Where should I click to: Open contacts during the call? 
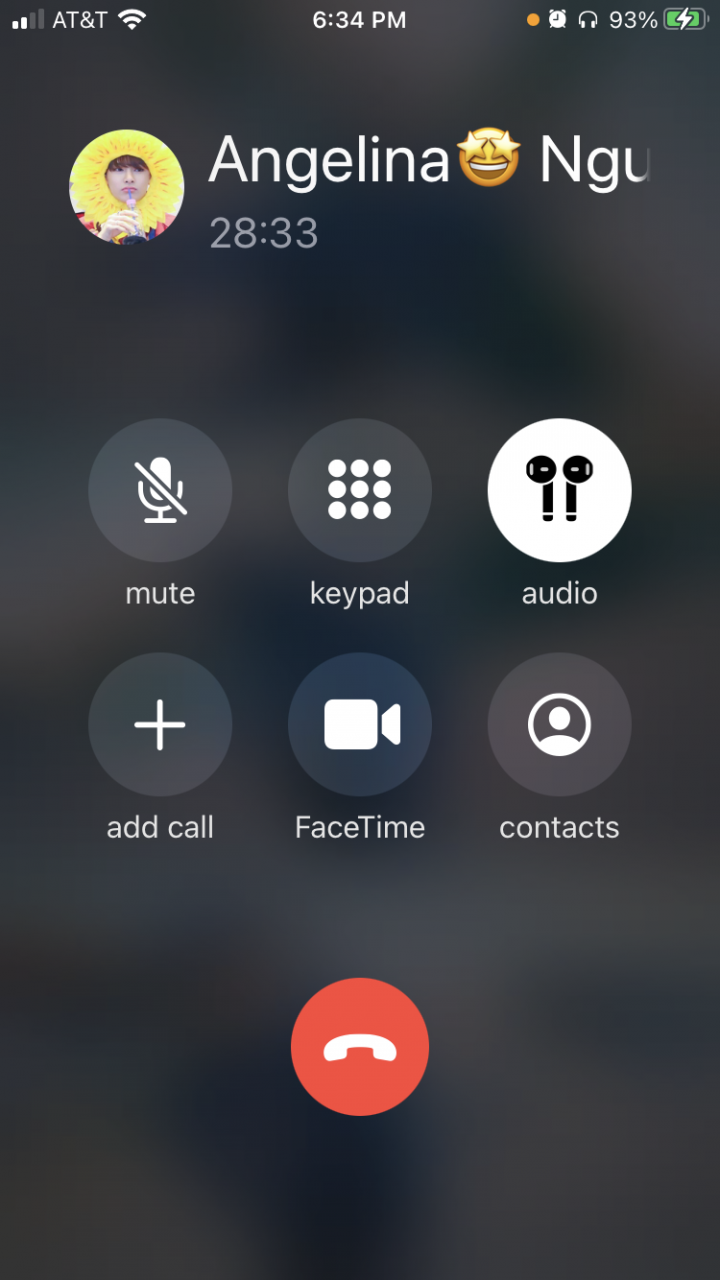559,724
